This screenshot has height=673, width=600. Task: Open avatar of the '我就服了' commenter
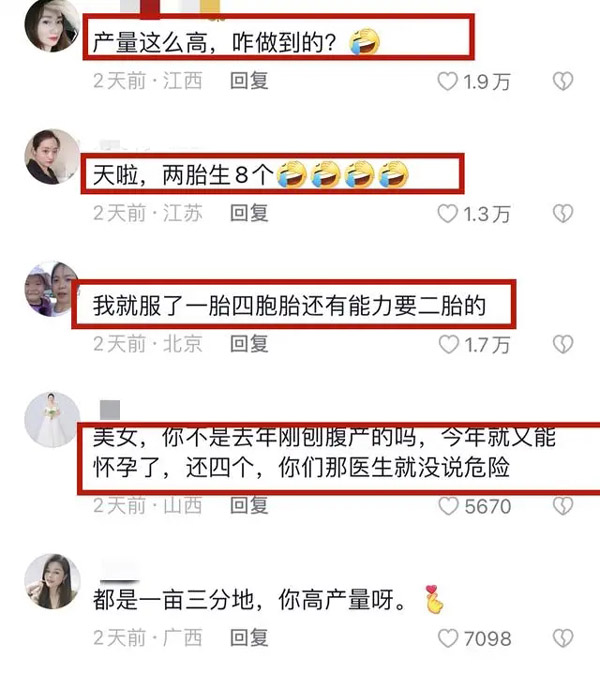tap(49, 288)
